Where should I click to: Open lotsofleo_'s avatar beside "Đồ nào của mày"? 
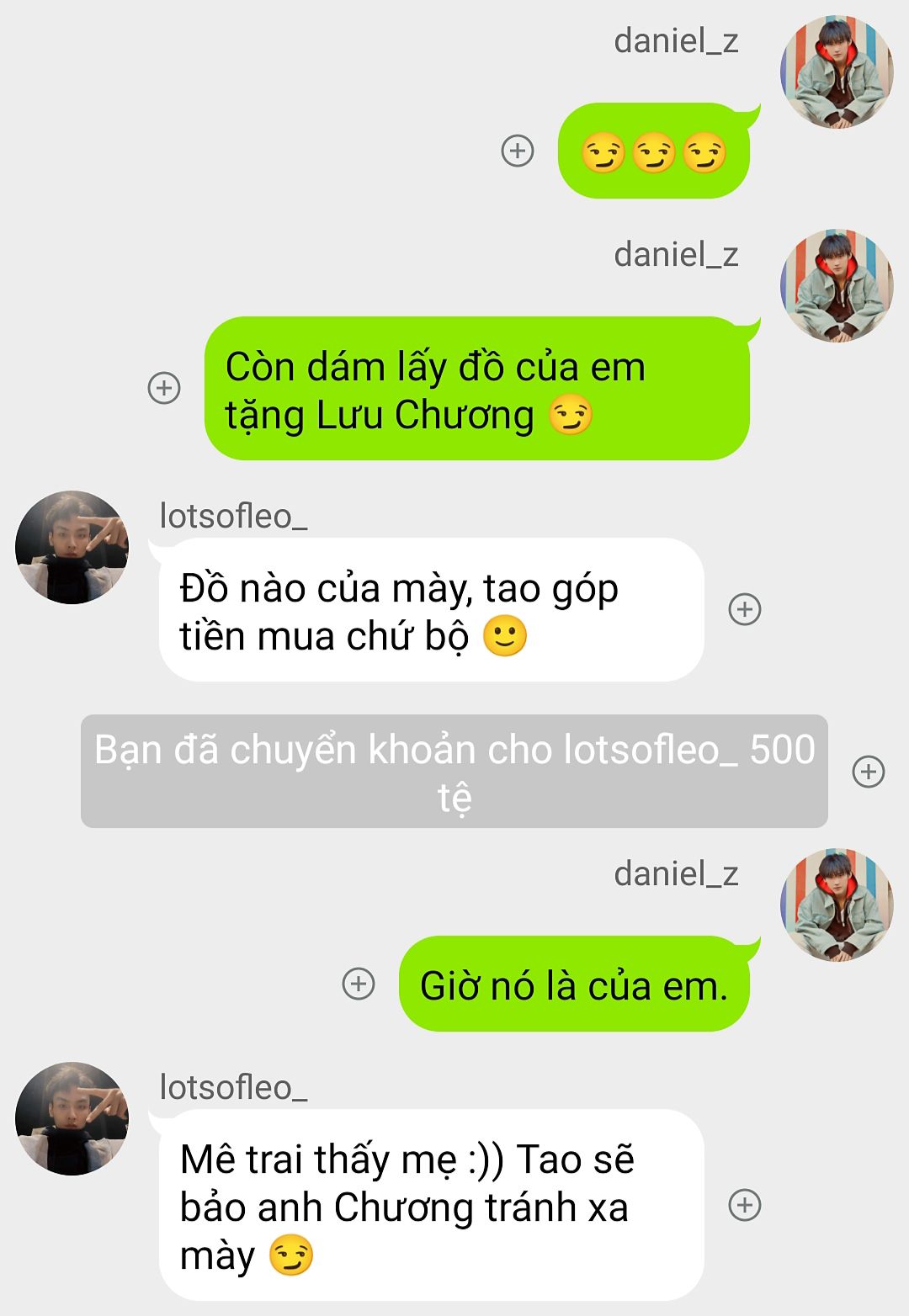(x=72, y=548)
